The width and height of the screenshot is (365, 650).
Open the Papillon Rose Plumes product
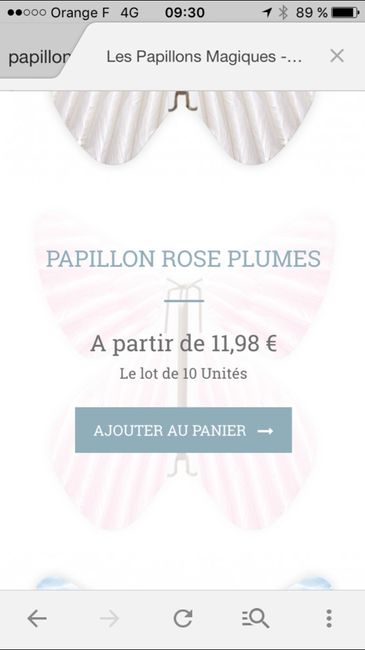coord(183,259)
